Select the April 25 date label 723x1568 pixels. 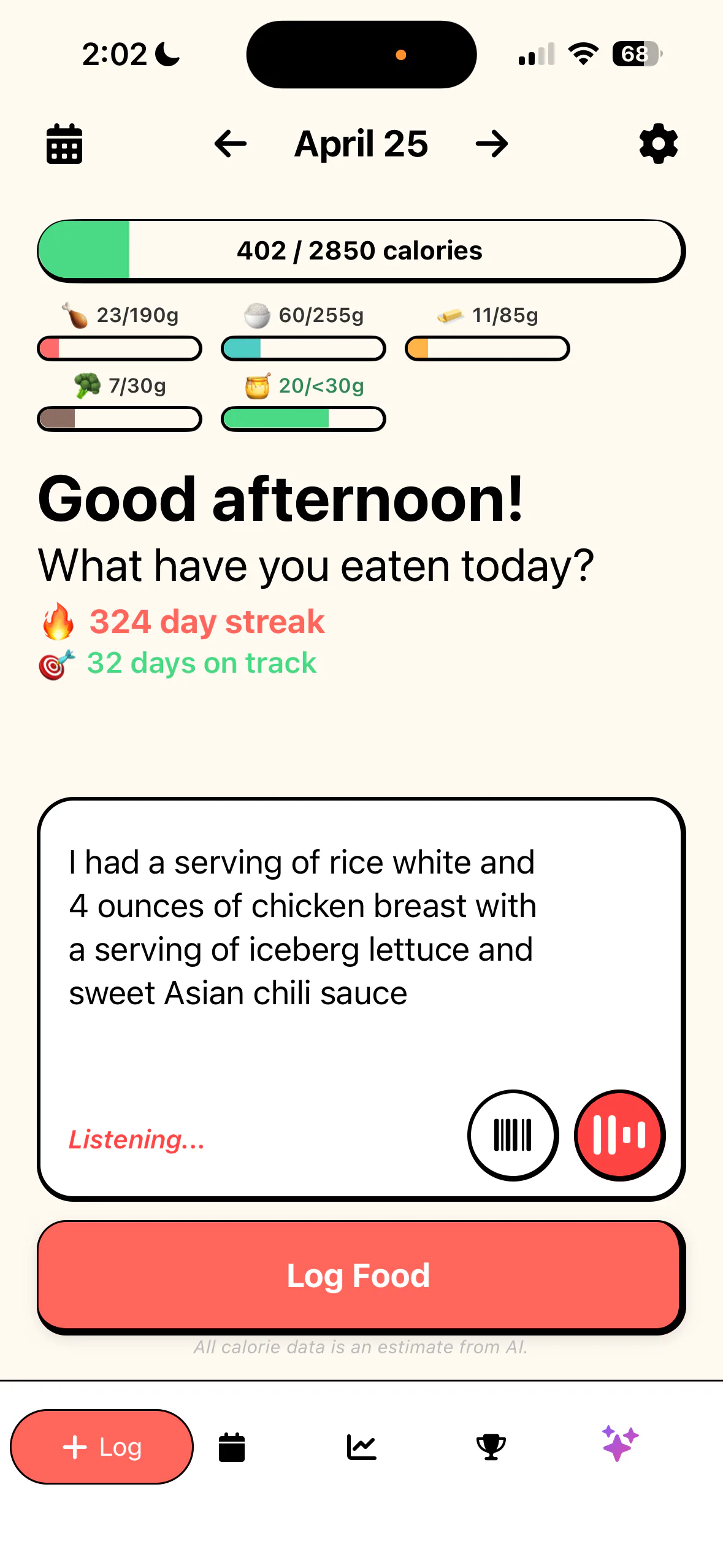[x=361, y=144]
